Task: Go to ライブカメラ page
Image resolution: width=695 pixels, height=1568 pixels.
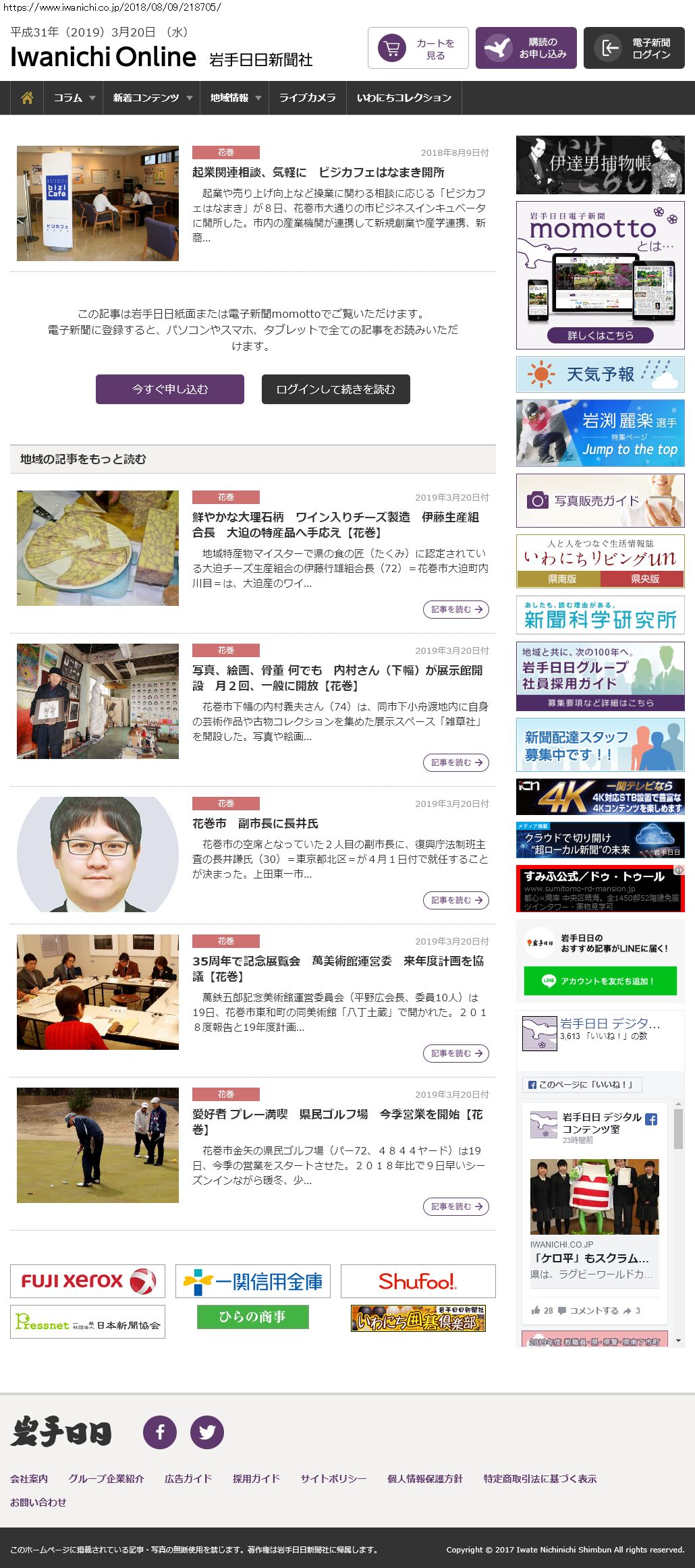Action: [x=307, y=98]
